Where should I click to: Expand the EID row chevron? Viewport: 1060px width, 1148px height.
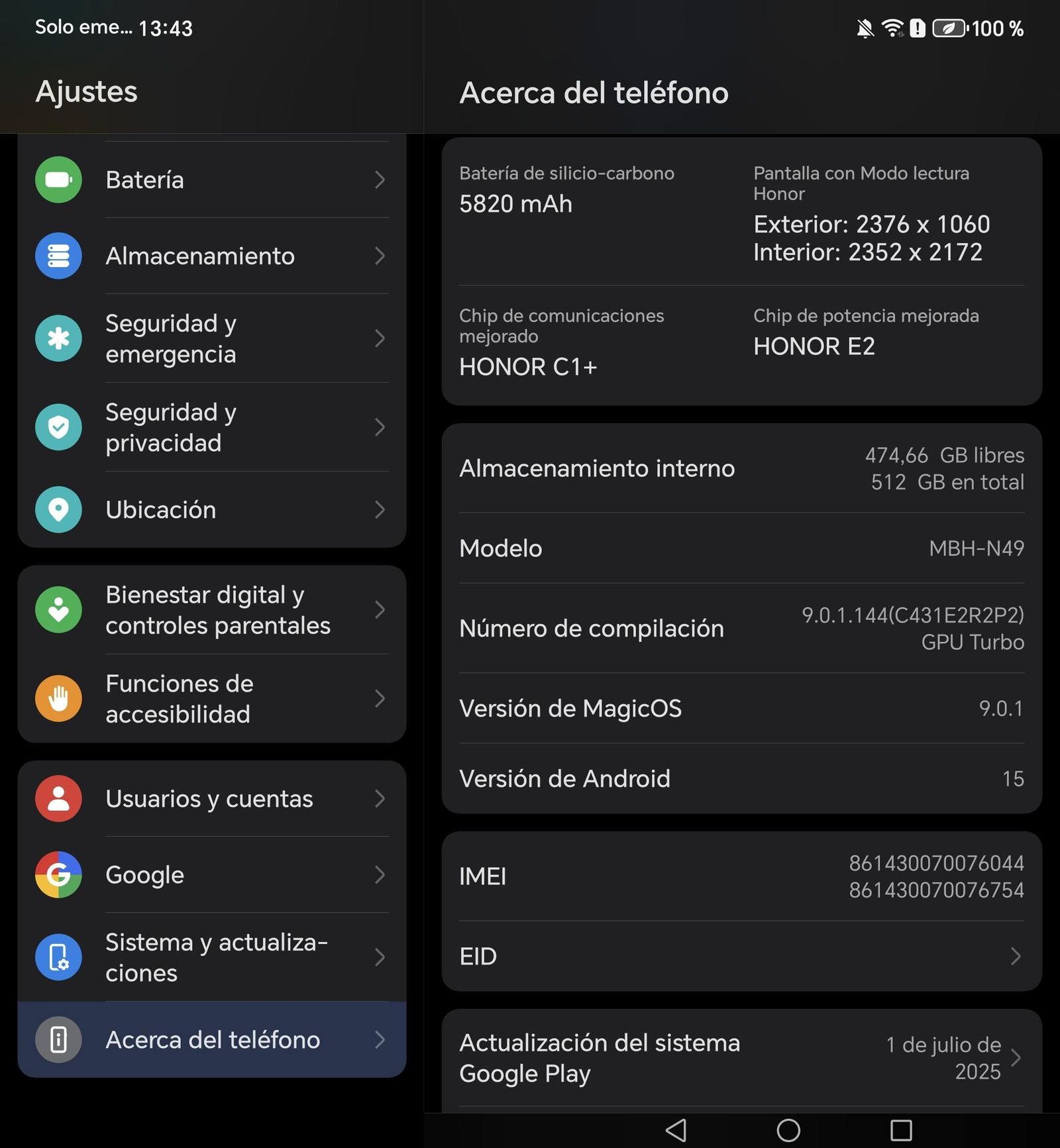(1016, 956)
